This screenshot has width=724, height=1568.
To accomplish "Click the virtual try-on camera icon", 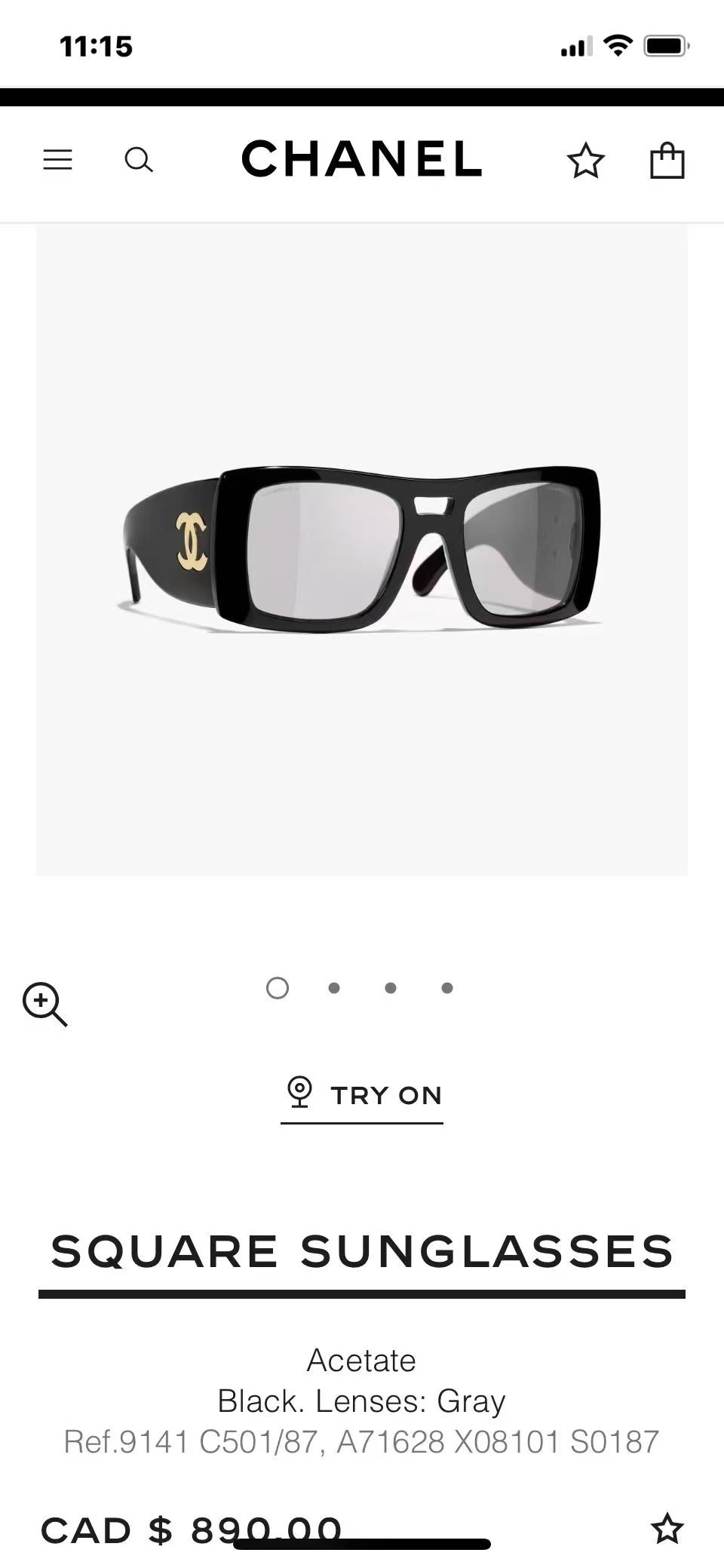I will coord(301,1094).
